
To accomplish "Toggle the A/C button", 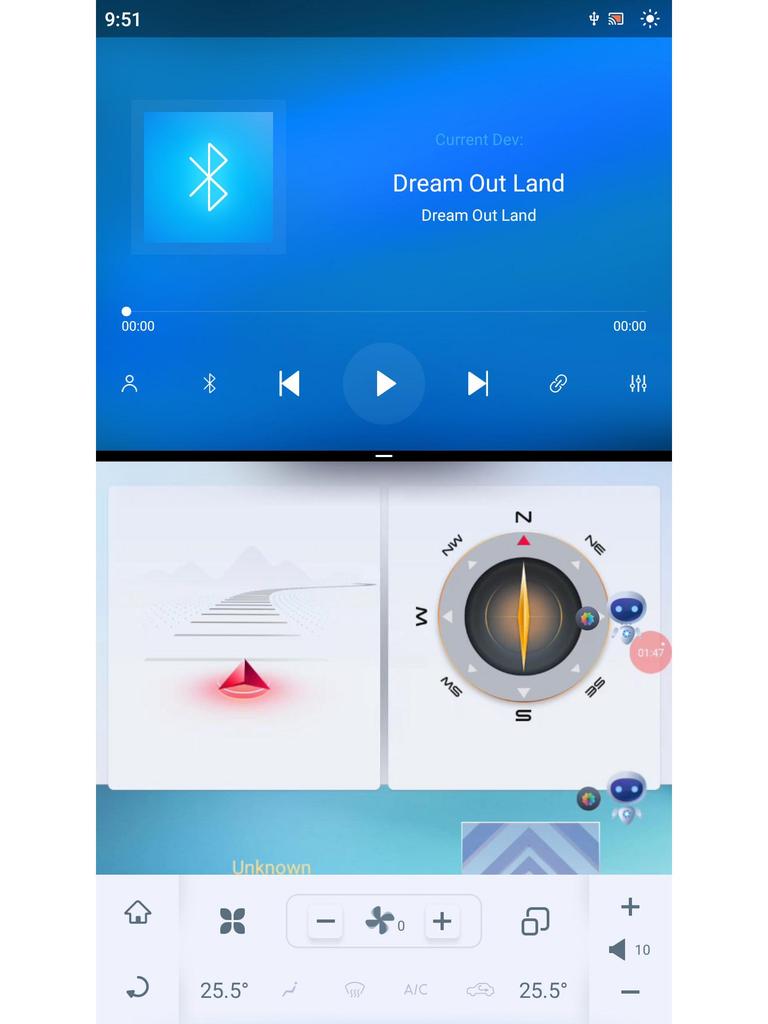I will [415, 990].
